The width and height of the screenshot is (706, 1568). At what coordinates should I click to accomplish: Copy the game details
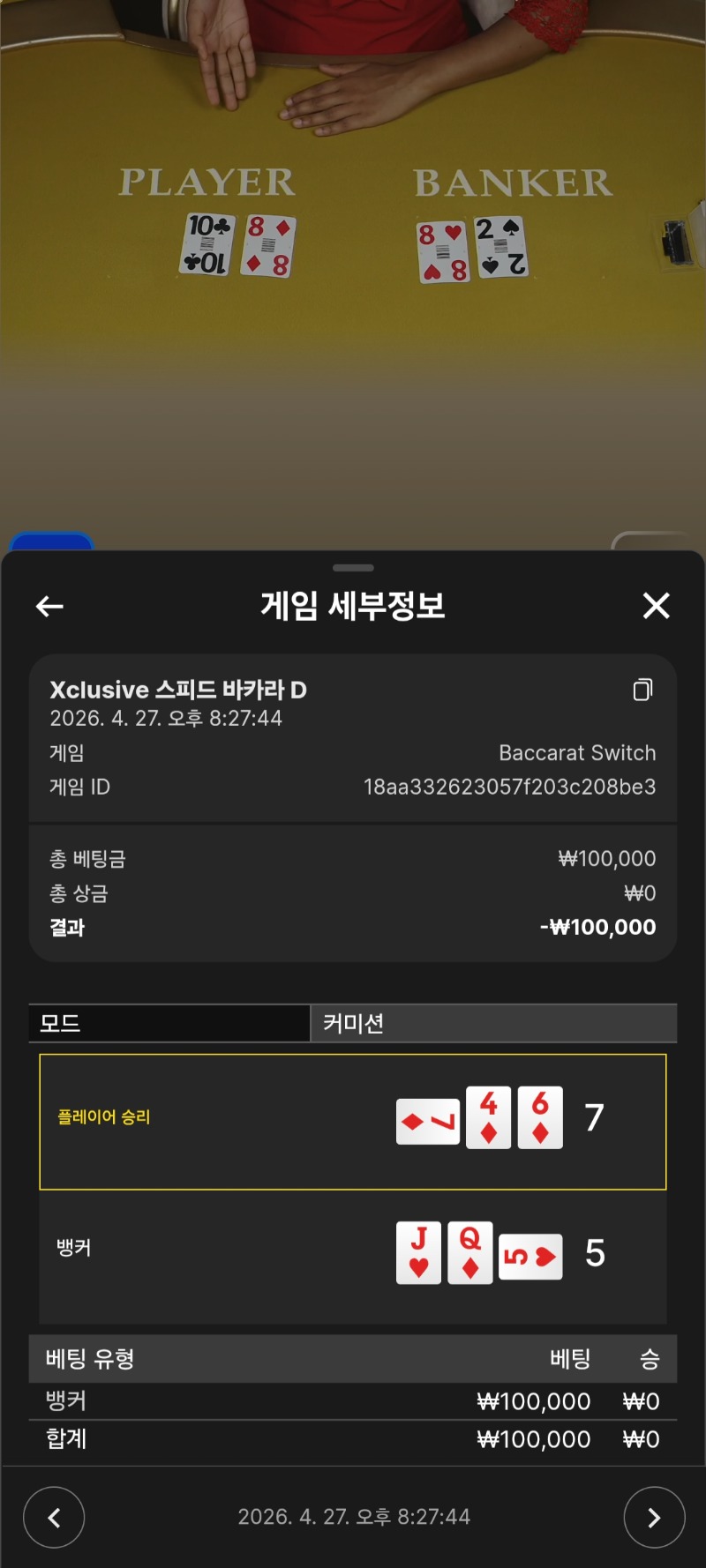pyautogui.click(x=642, y=690)
